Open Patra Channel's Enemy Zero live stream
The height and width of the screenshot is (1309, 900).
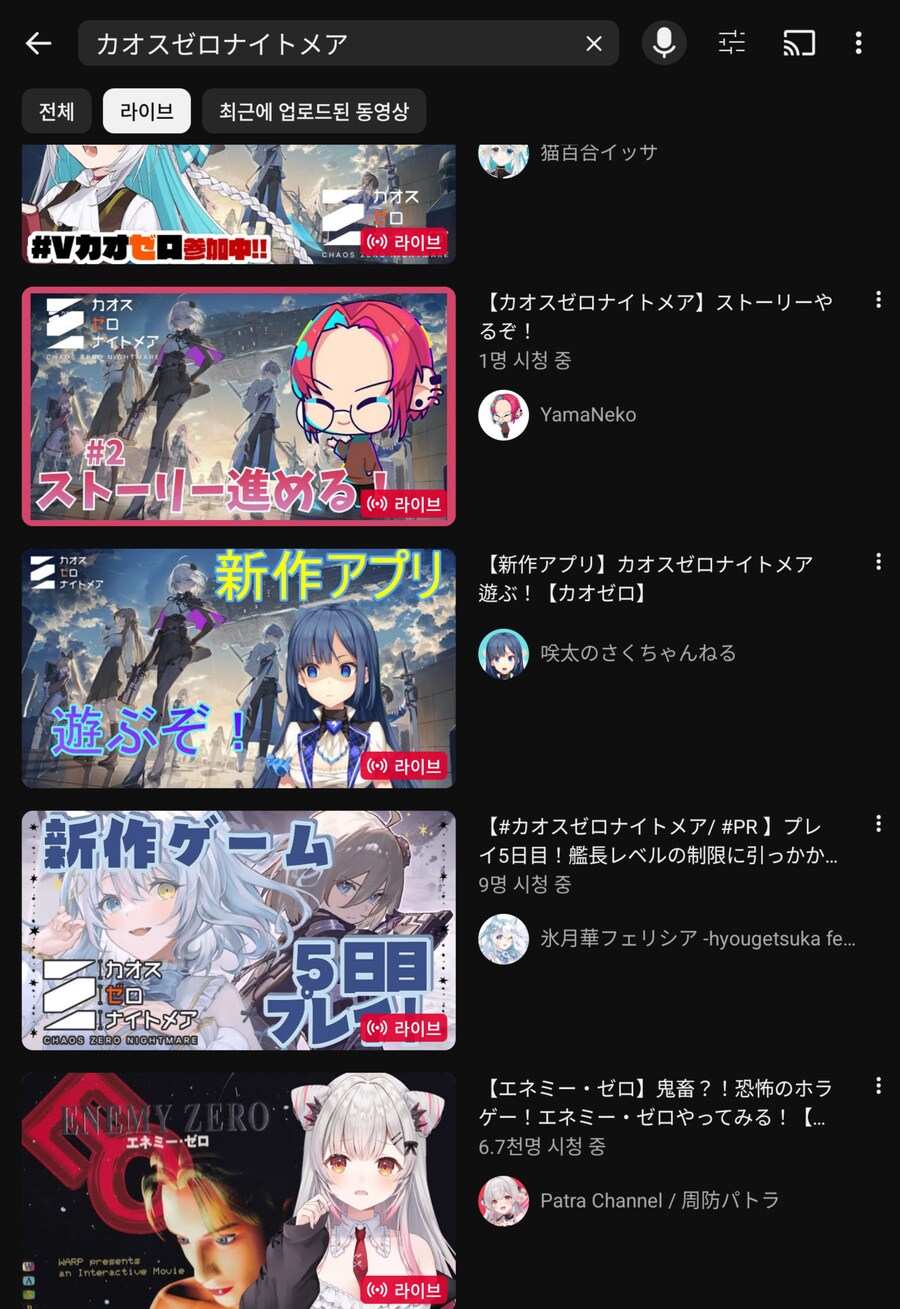point(238,1190)
